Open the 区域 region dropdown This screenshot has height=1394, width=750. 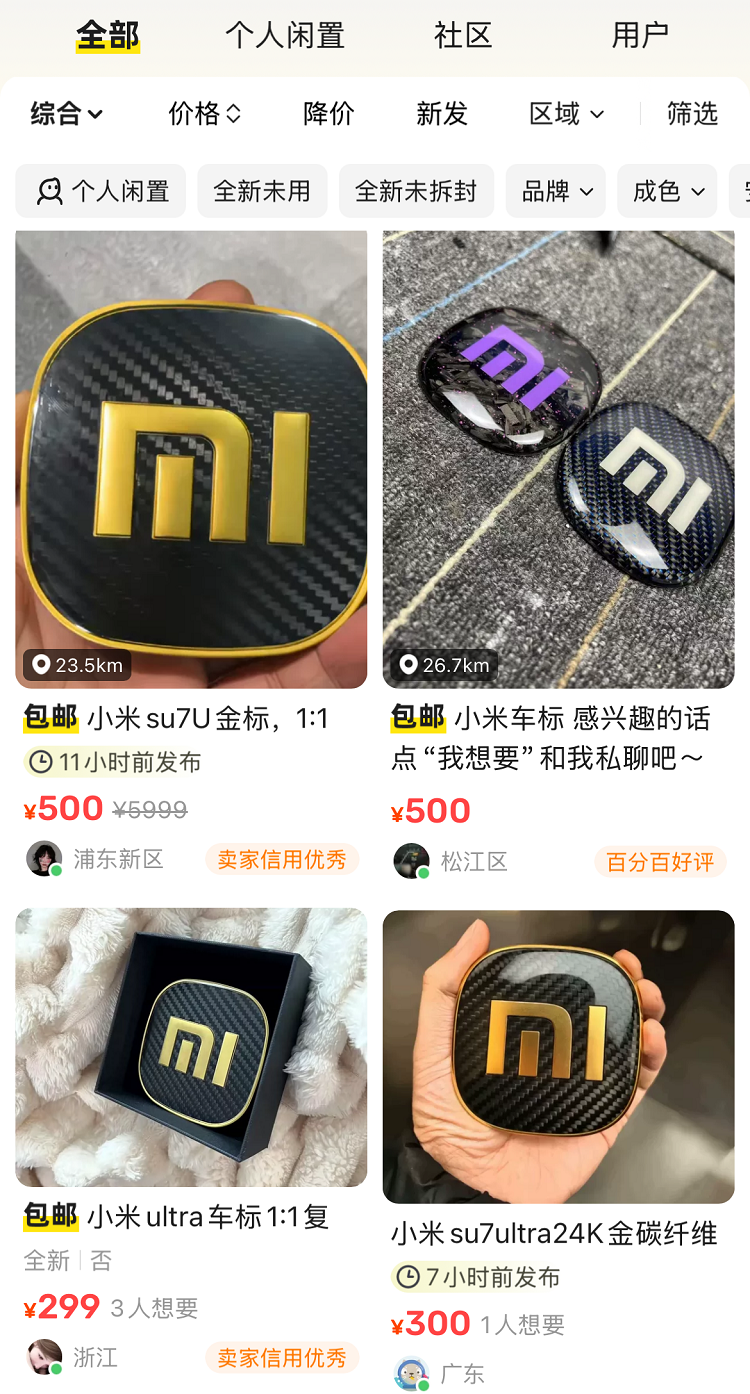click(566, 114)
